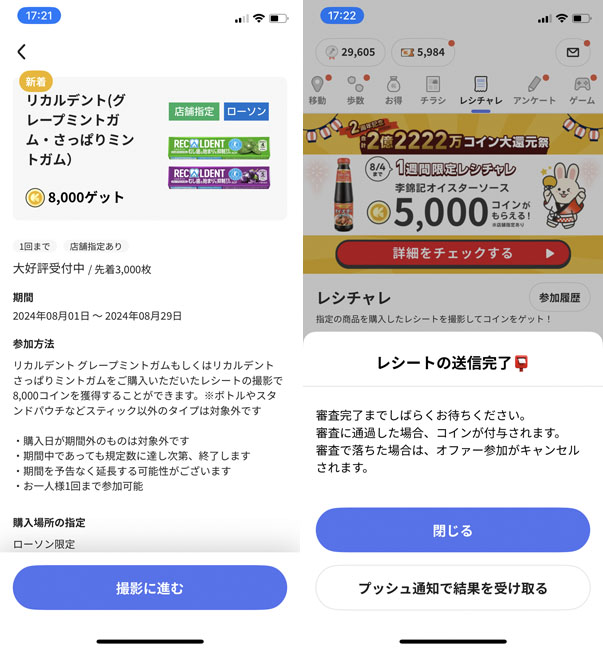Select the レシチャレ tab

tap(480, 91)
